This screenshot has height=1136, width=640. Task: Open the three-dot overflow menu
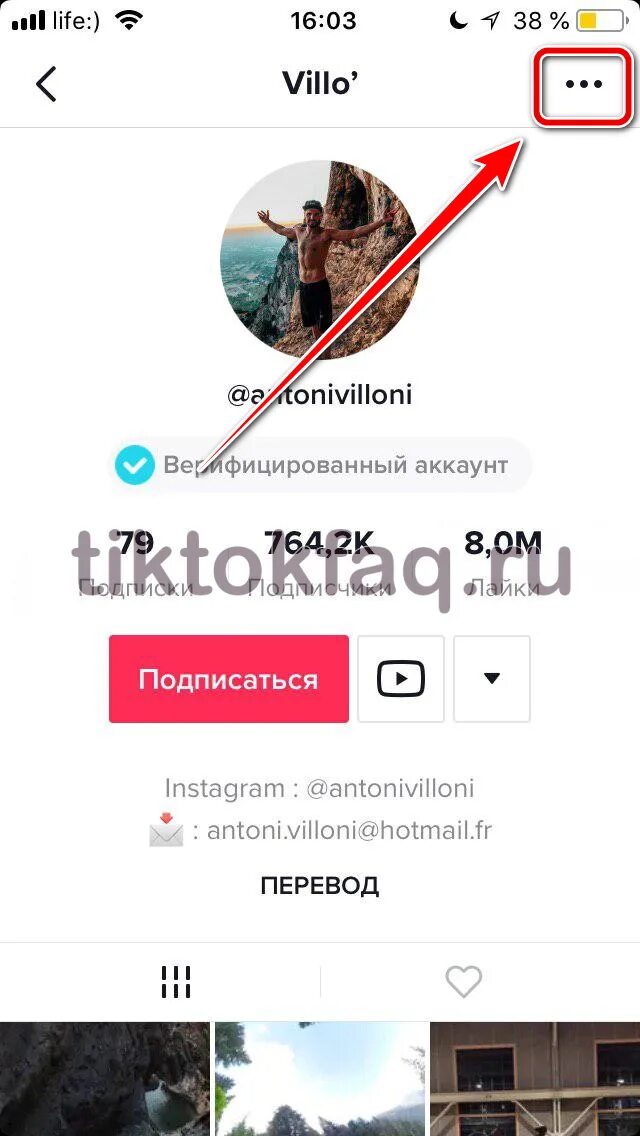(584, 84)
